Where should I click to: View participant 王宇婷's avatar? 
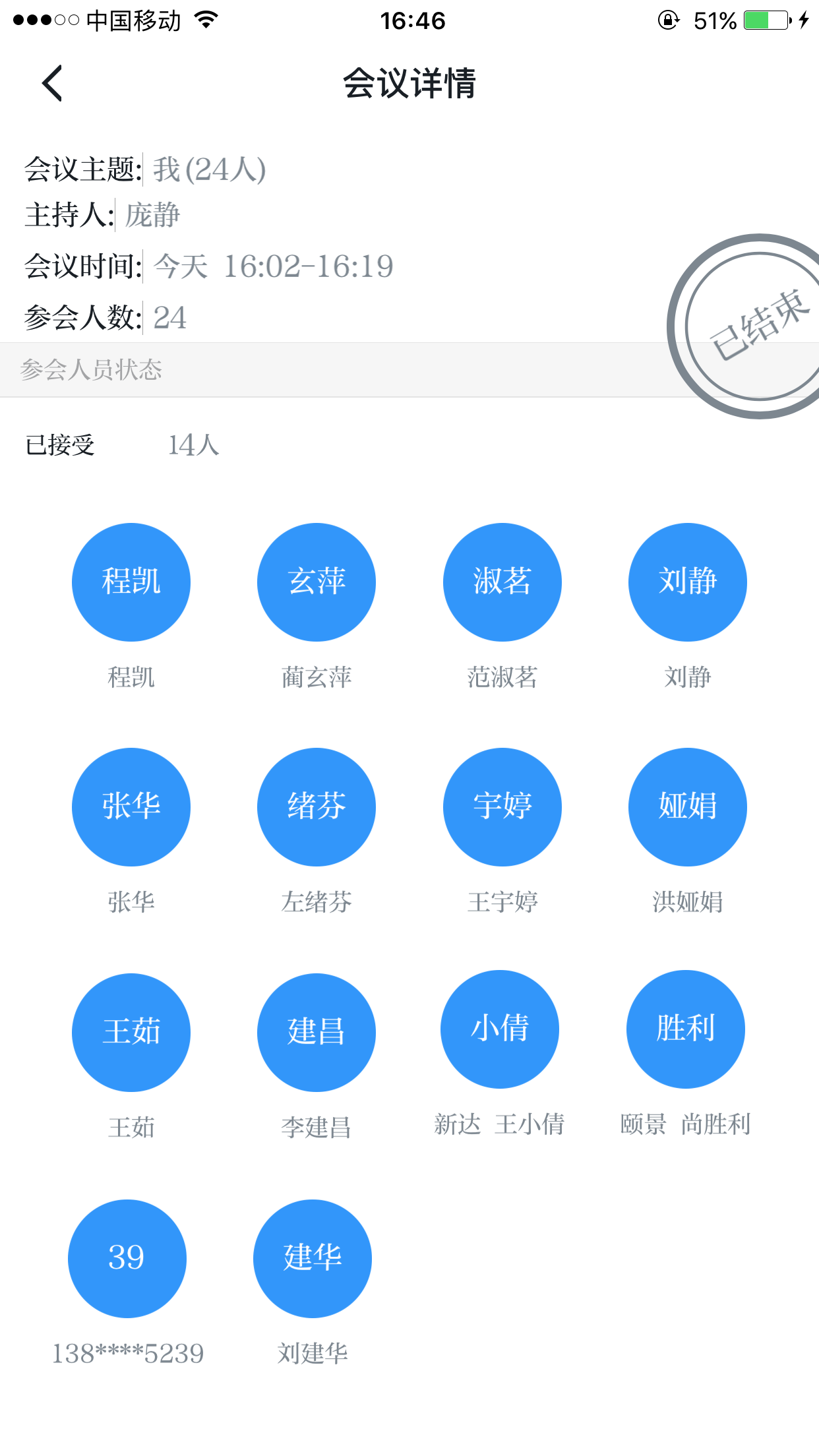pyautogui.click(x=502, y=806)
